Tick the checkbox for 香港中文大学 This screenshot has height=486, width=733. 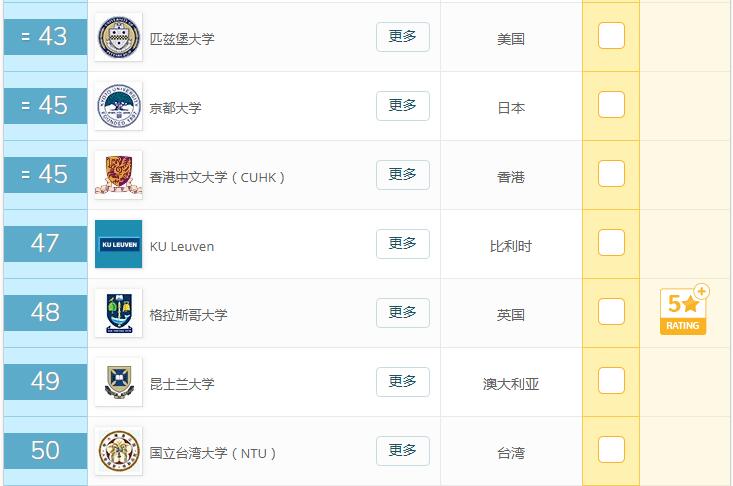pos(611,174)
